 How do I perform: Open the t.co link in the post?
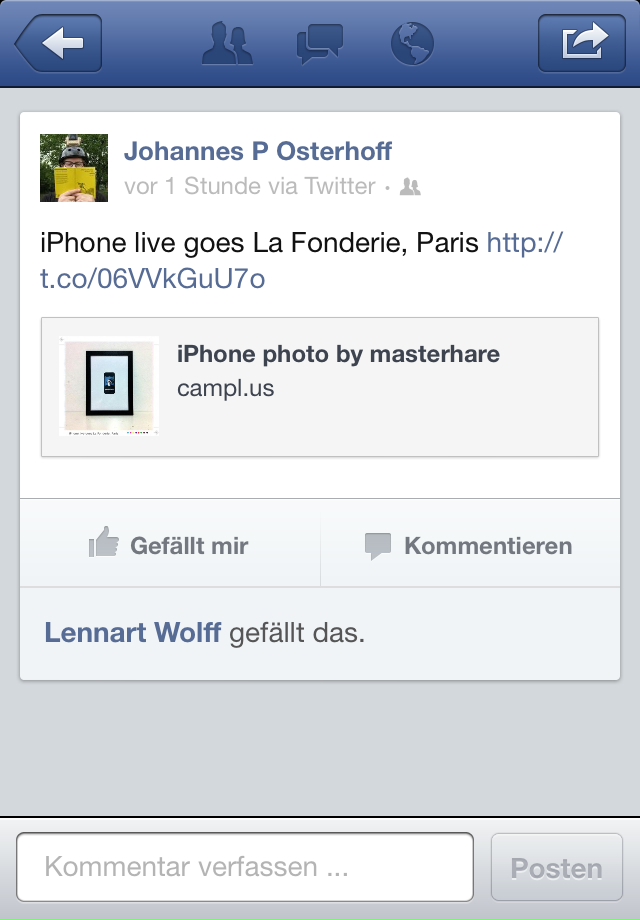coord(152,278)
